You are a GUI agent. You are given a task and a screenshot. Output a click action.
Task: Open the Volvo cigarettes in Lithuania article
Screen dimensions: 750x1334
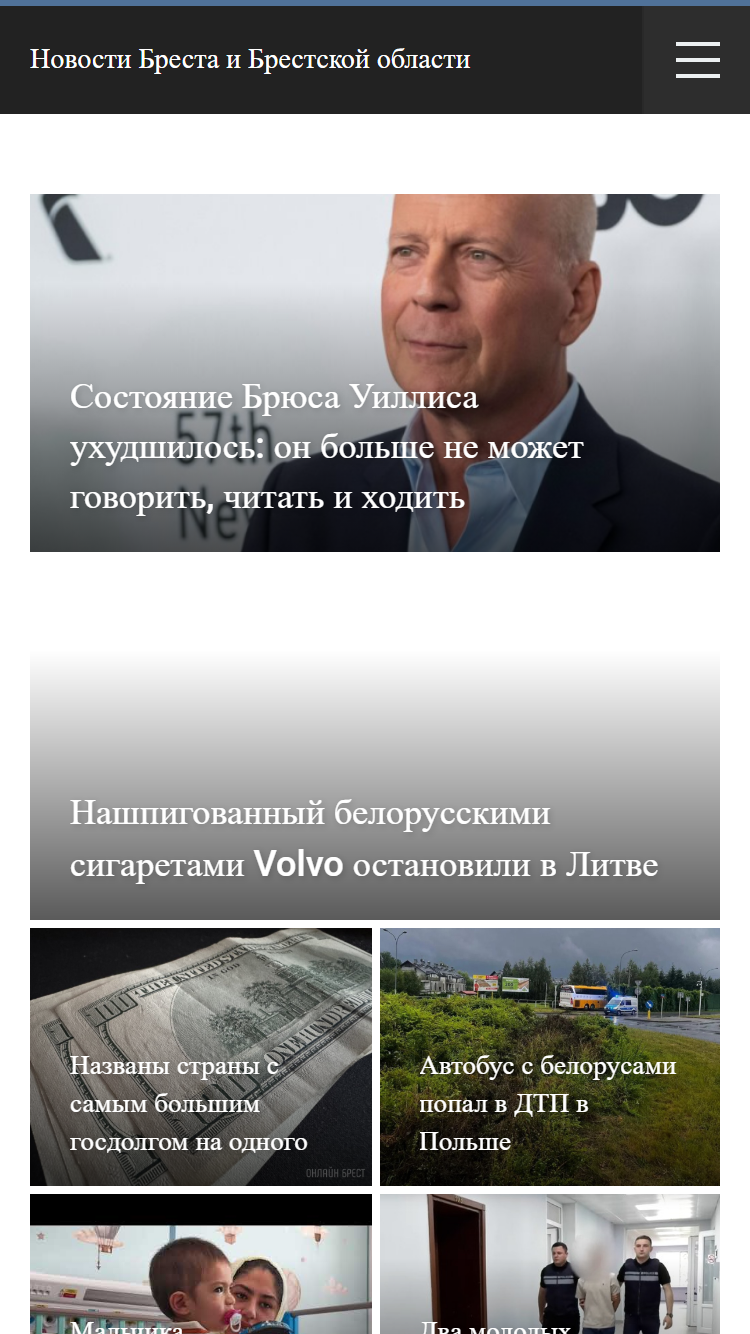click(375, 786)
